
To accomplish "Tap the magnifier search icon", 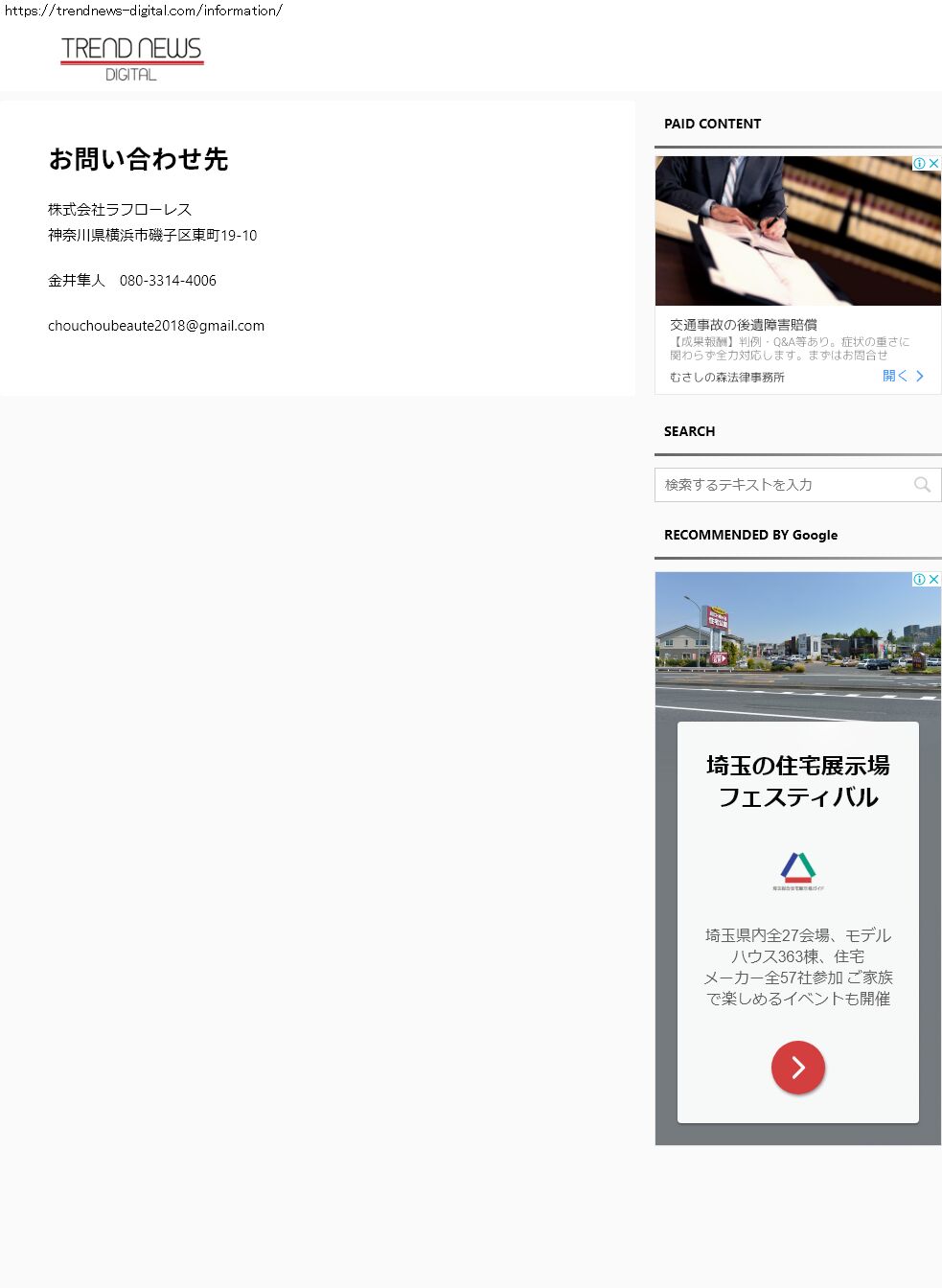I will (922, 485).
